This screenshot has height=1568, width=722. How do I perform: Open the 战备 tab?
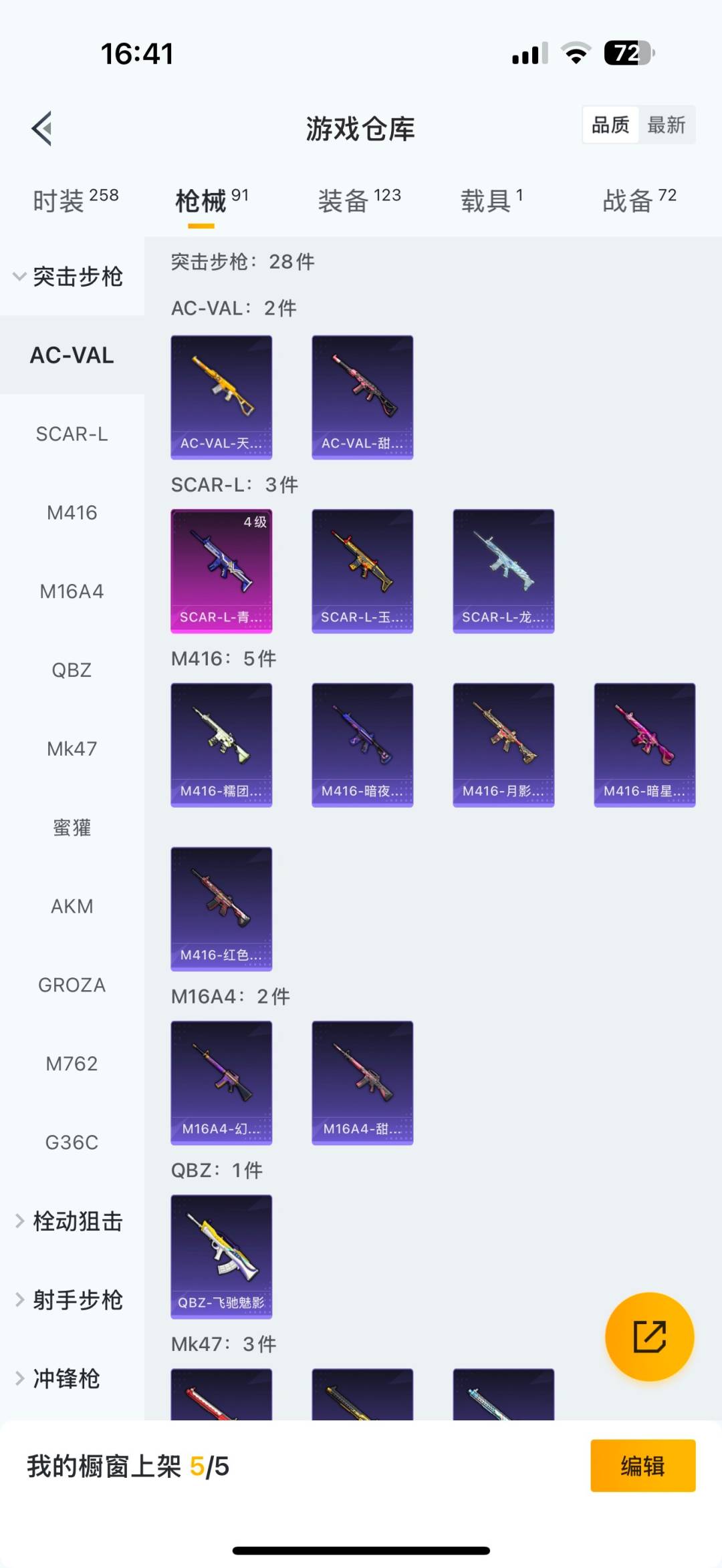pyautogui.click(x=639, y=200)
